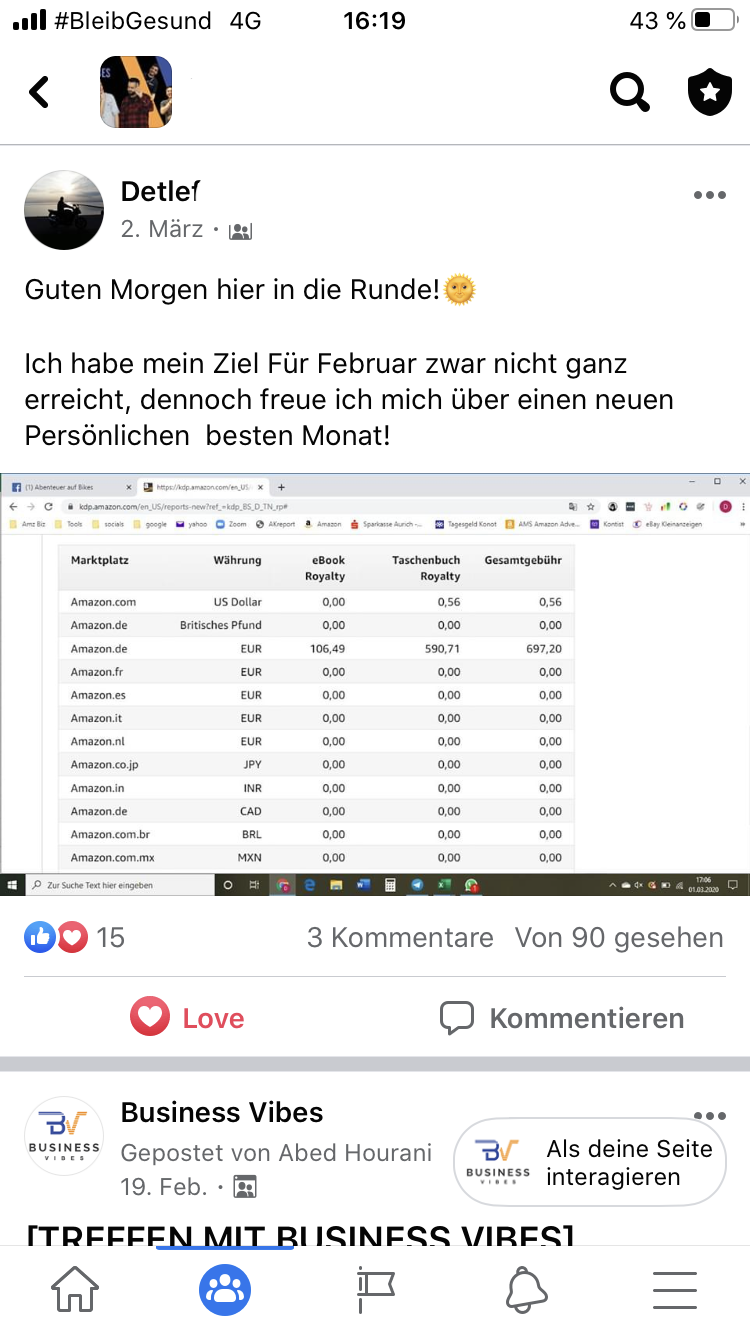Open the group shield star badge
The height and width of the screenshot is (1334, 750).
[x=710, y=93]
